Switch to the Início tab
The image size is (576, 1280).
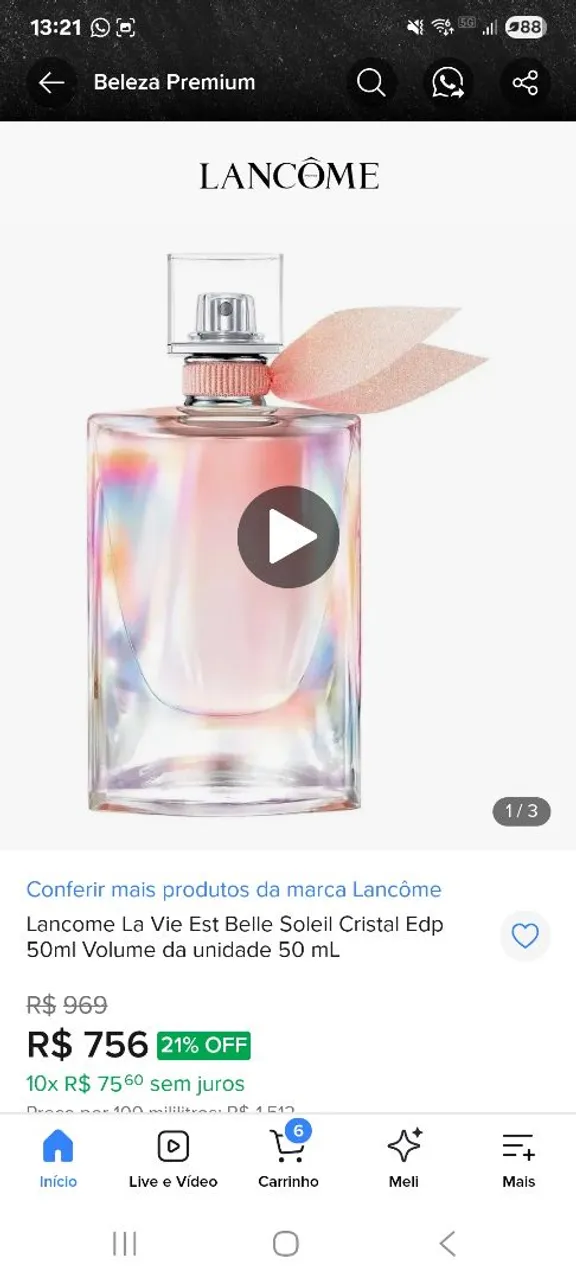pyautogui.click(x=58, y=1159)
